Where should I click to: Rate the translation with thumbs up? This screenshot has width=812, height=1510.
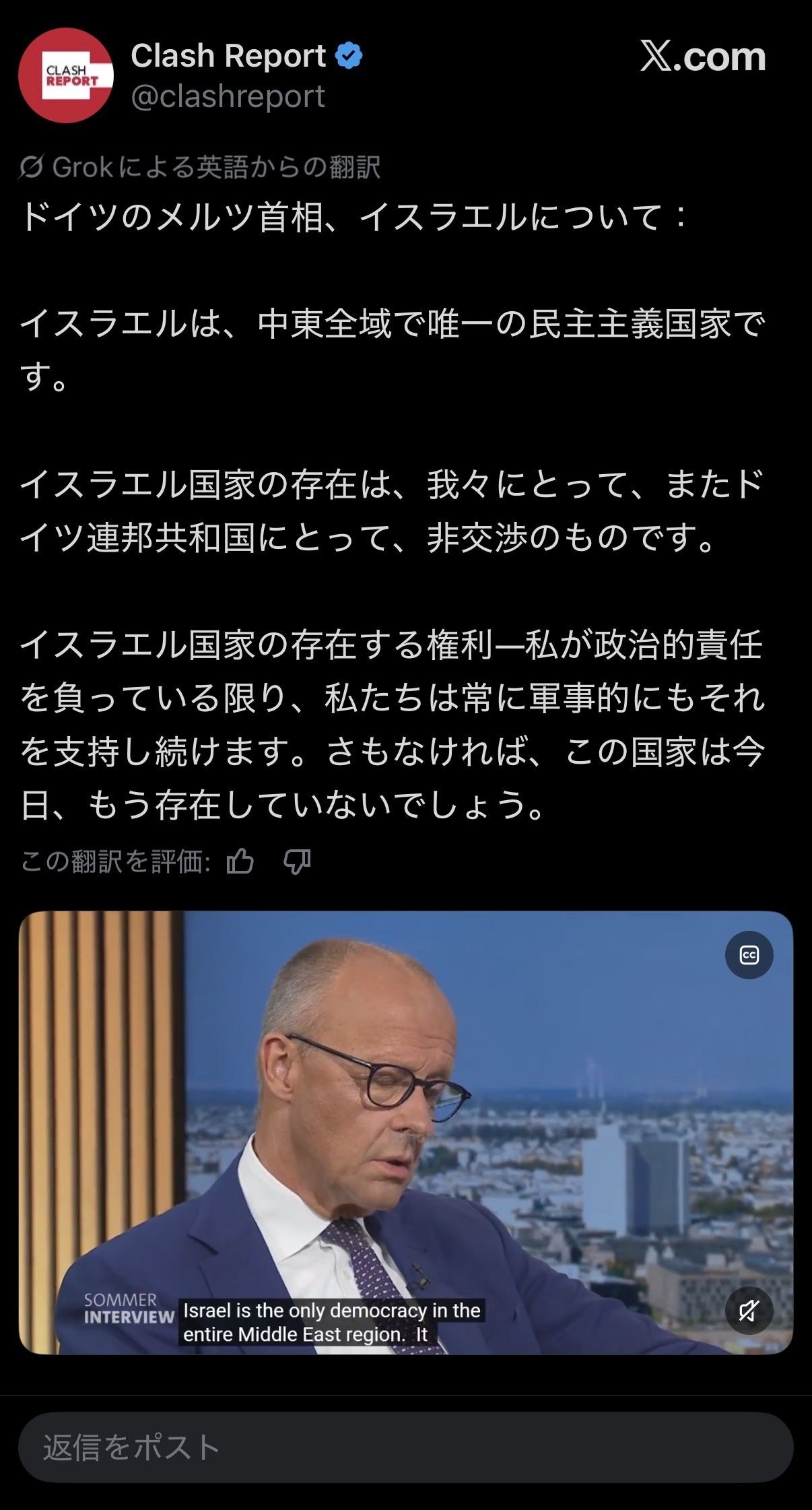tap(240, 861)
